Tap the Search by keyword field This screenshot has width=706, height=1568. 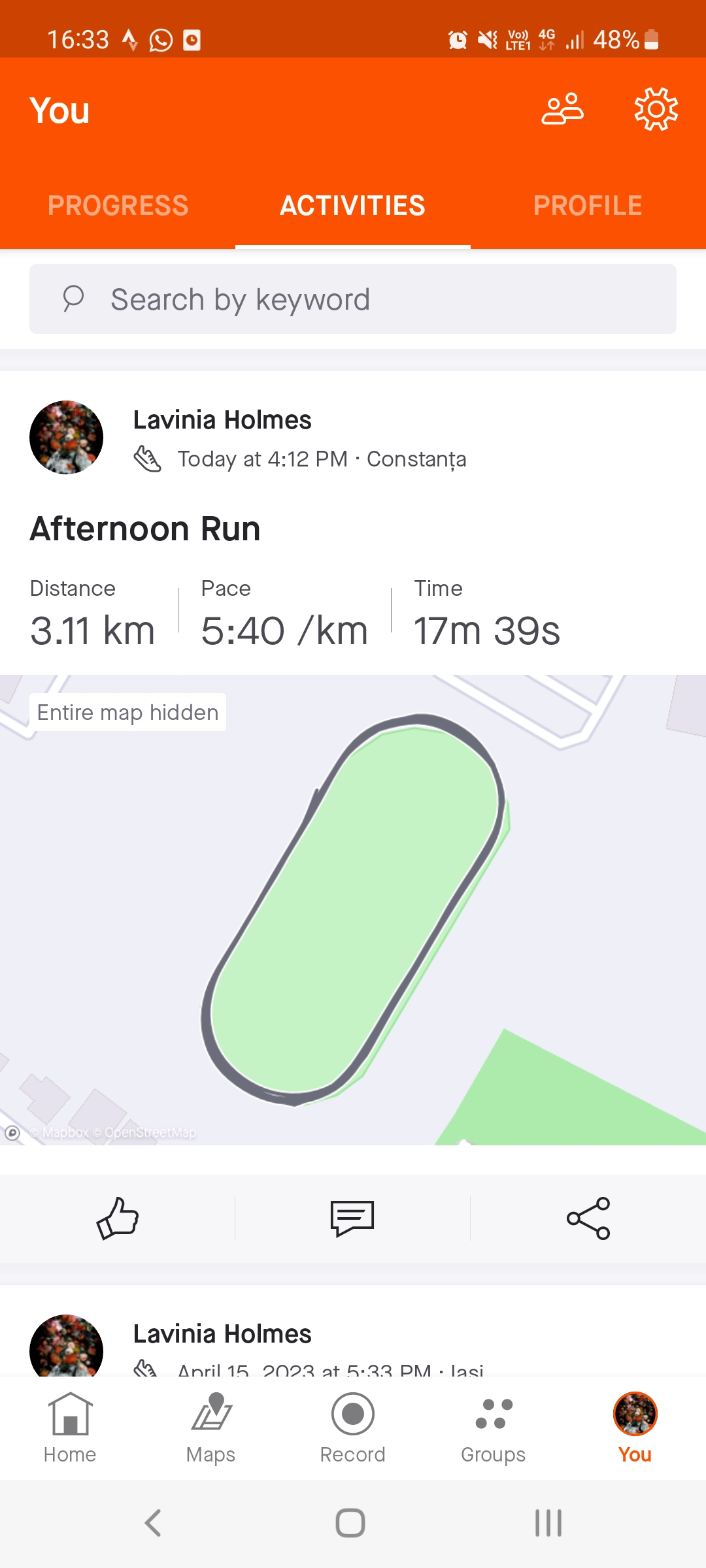tap(353, 299)
